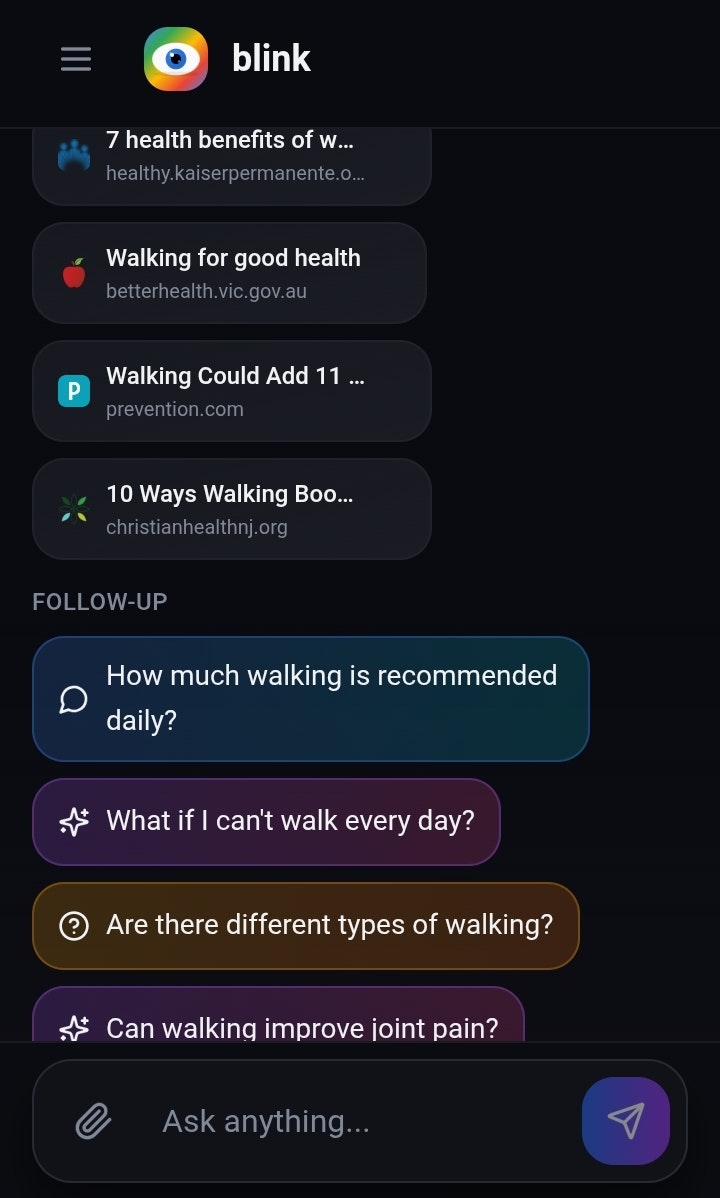Send the message with the paper plane button

626,1121
